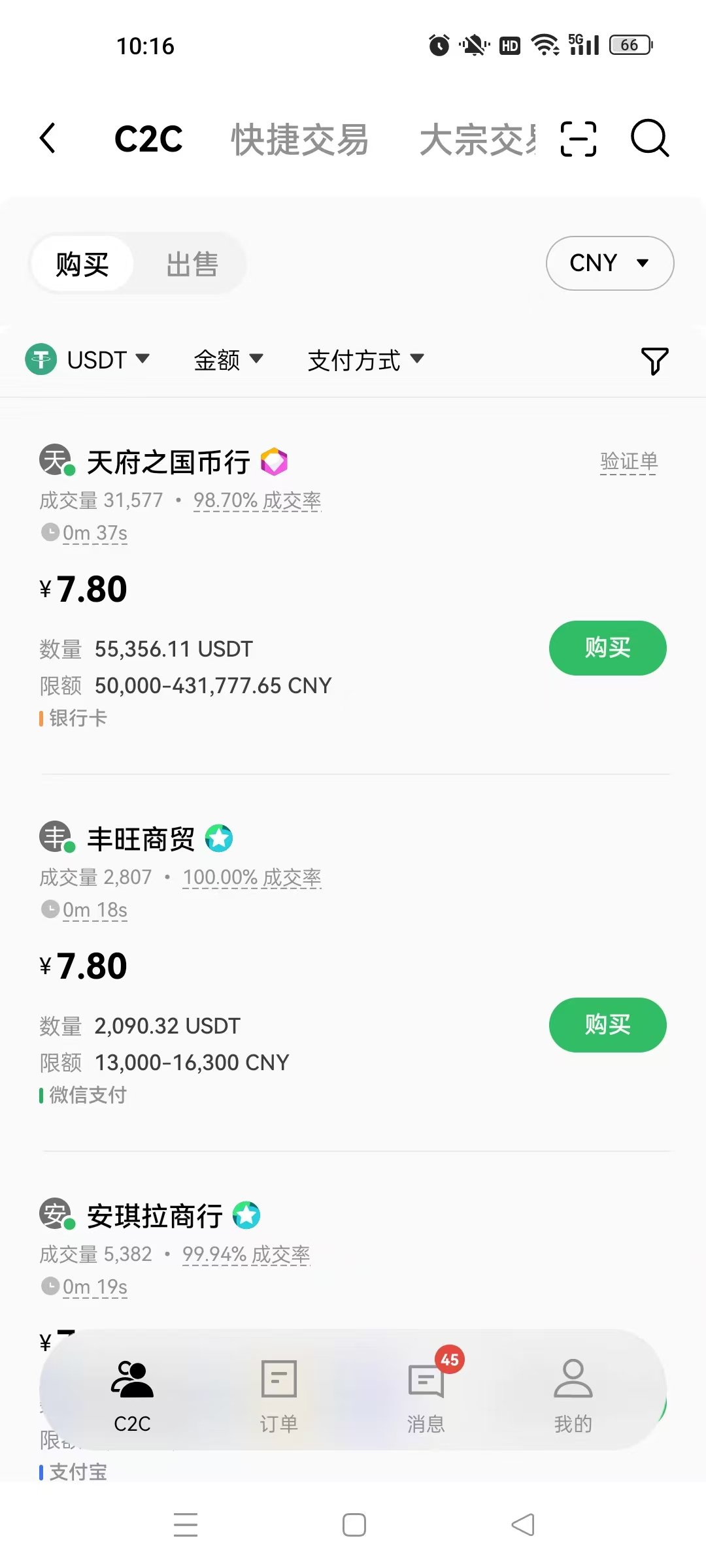Switch to the 快捷交易 tab

coord(299,140)
